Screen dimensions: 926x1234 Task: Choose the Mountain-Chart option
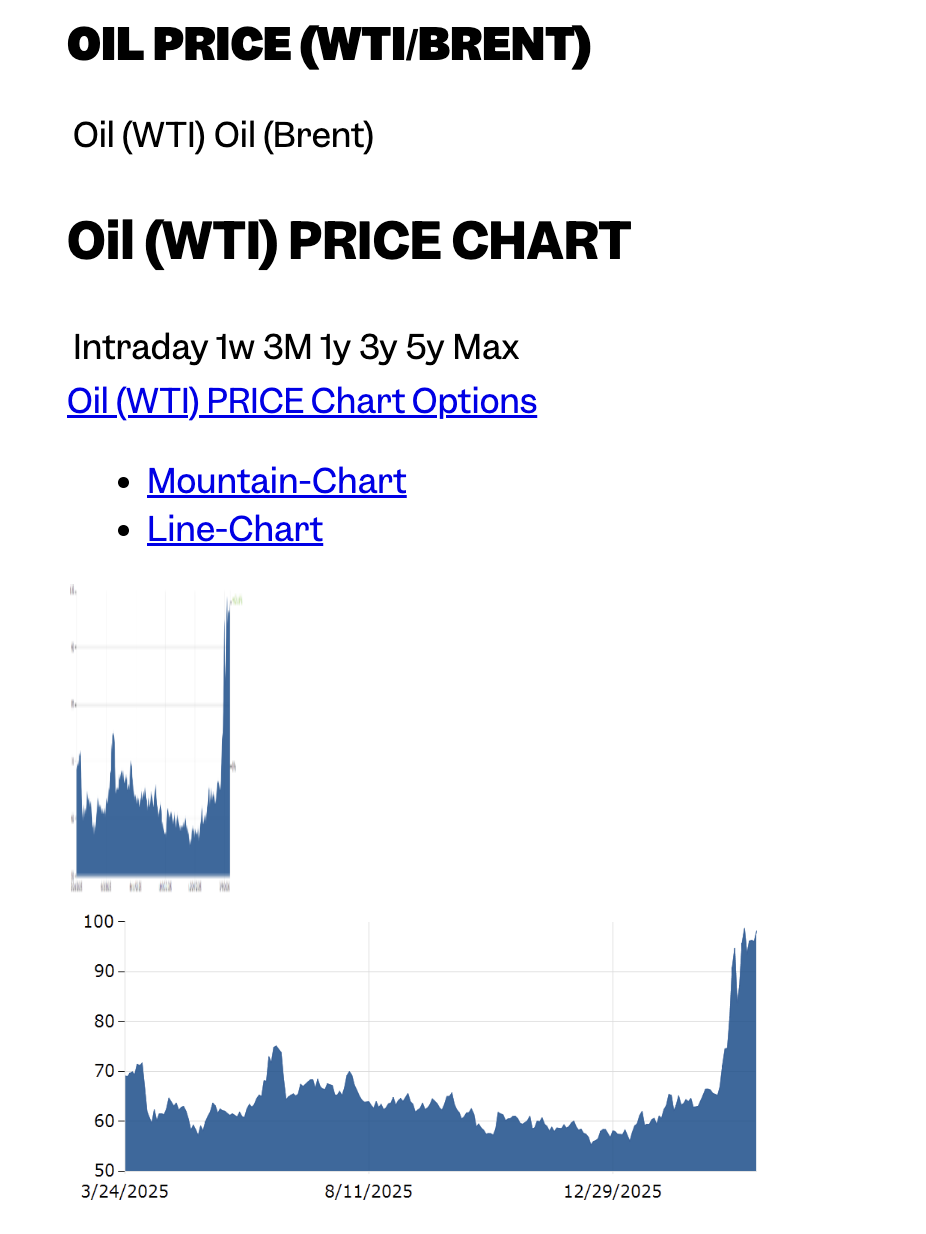click(277, 481)
